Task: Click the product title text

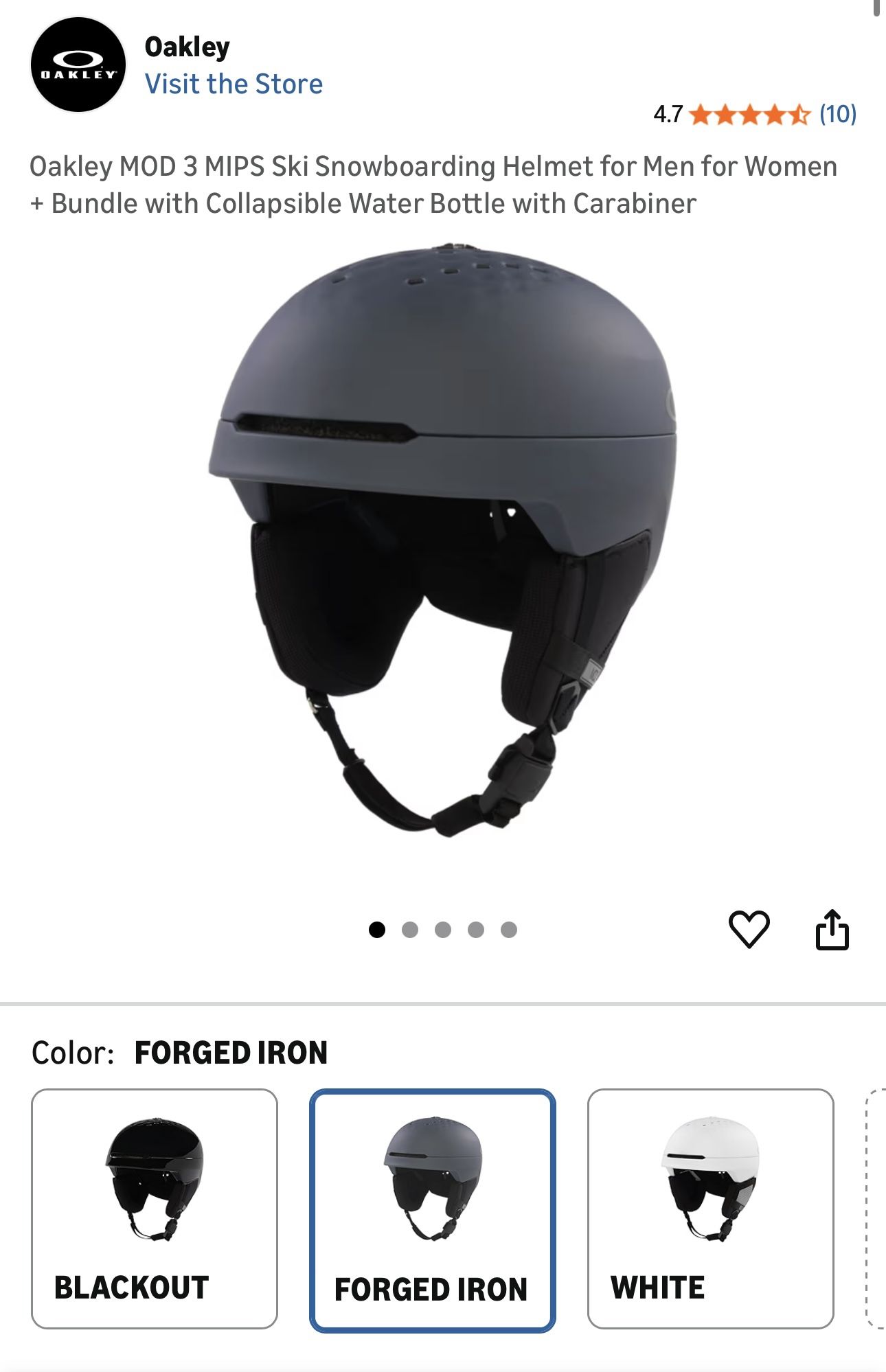Action: click(x=433, y=184)
